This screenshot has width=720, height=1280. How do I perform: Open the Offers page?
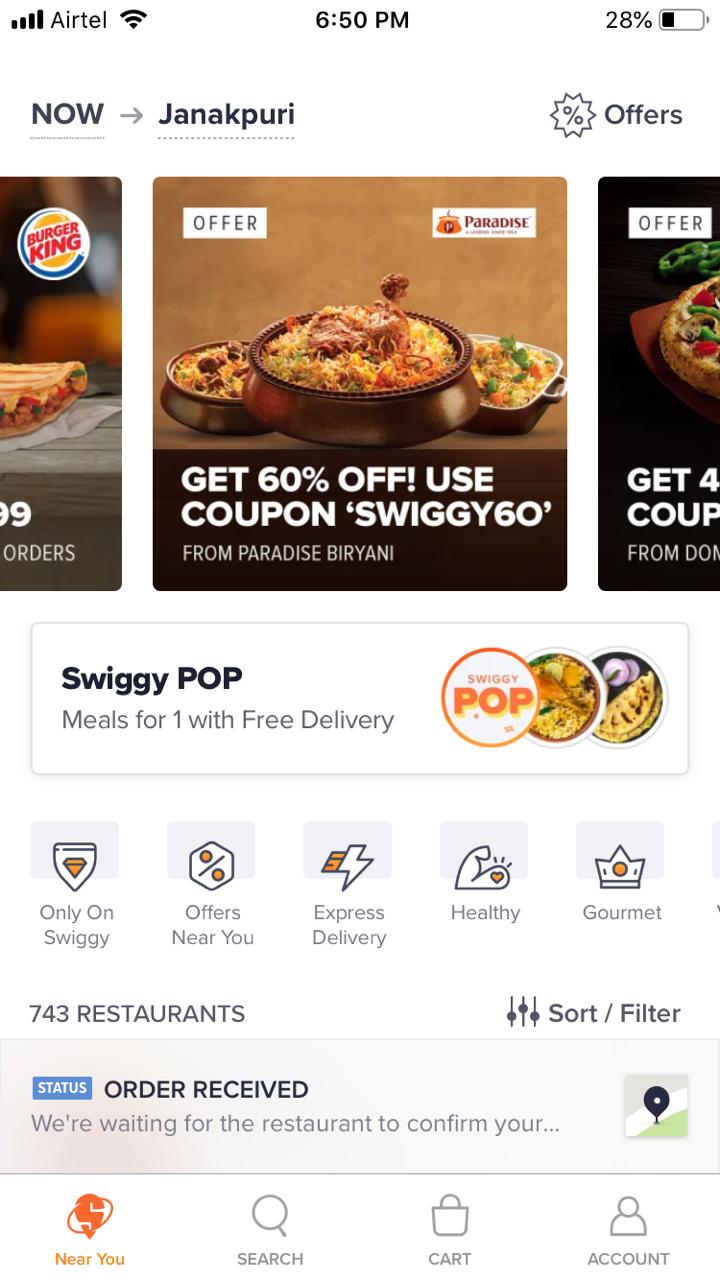(x=616, y=115)
